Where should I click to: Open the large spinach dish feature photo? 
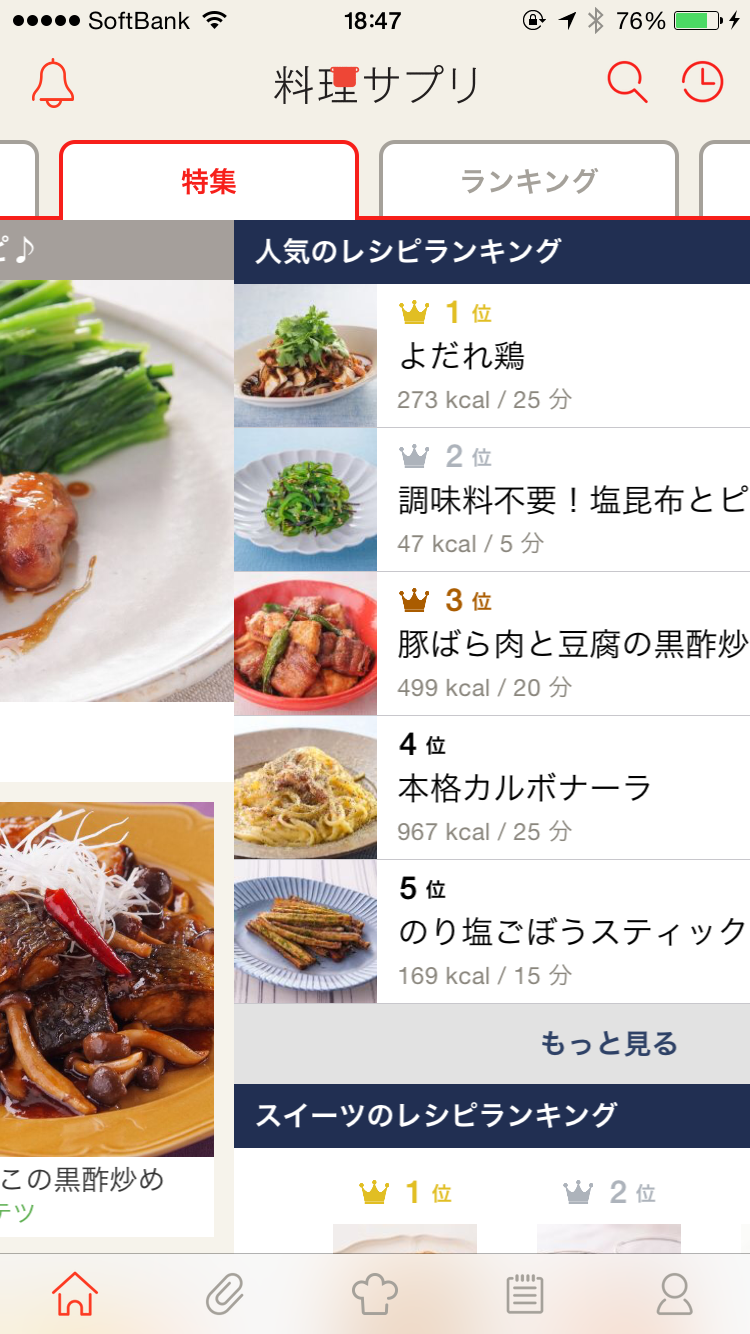pos(116,490)
